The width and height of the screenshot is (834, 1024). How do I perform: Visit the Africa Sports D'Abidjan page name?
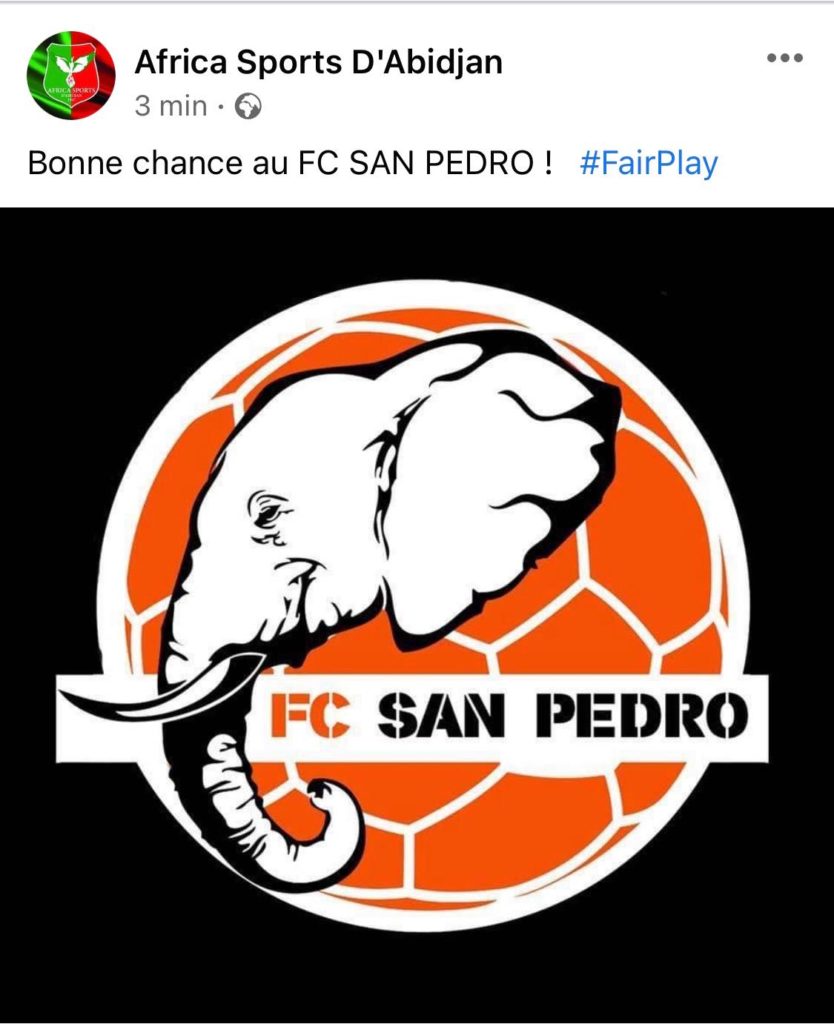[318, 63]
